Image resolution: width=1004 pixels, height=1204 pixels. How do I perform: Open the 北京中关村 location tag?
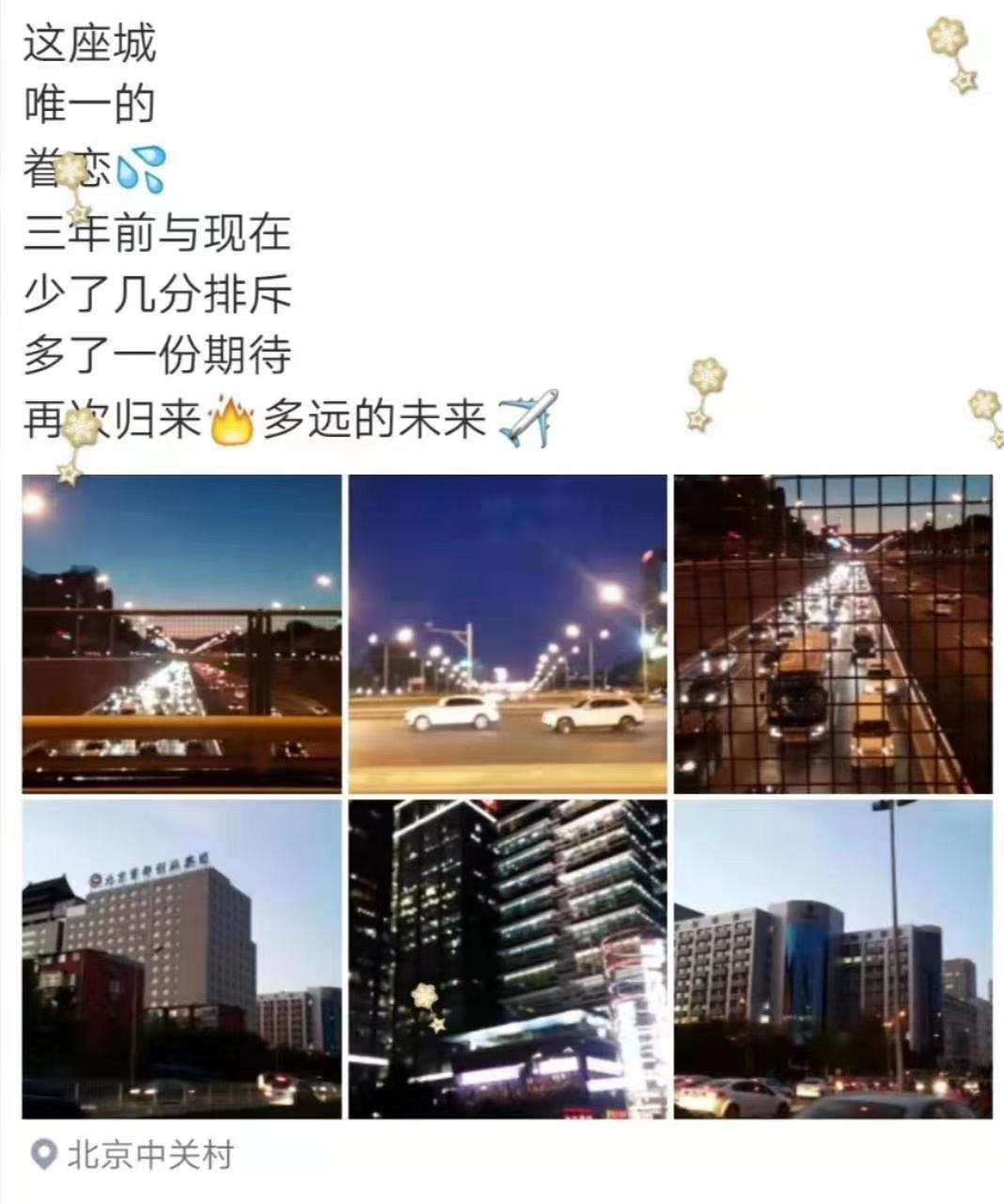pyautogui.click(x=148, y=1155)
